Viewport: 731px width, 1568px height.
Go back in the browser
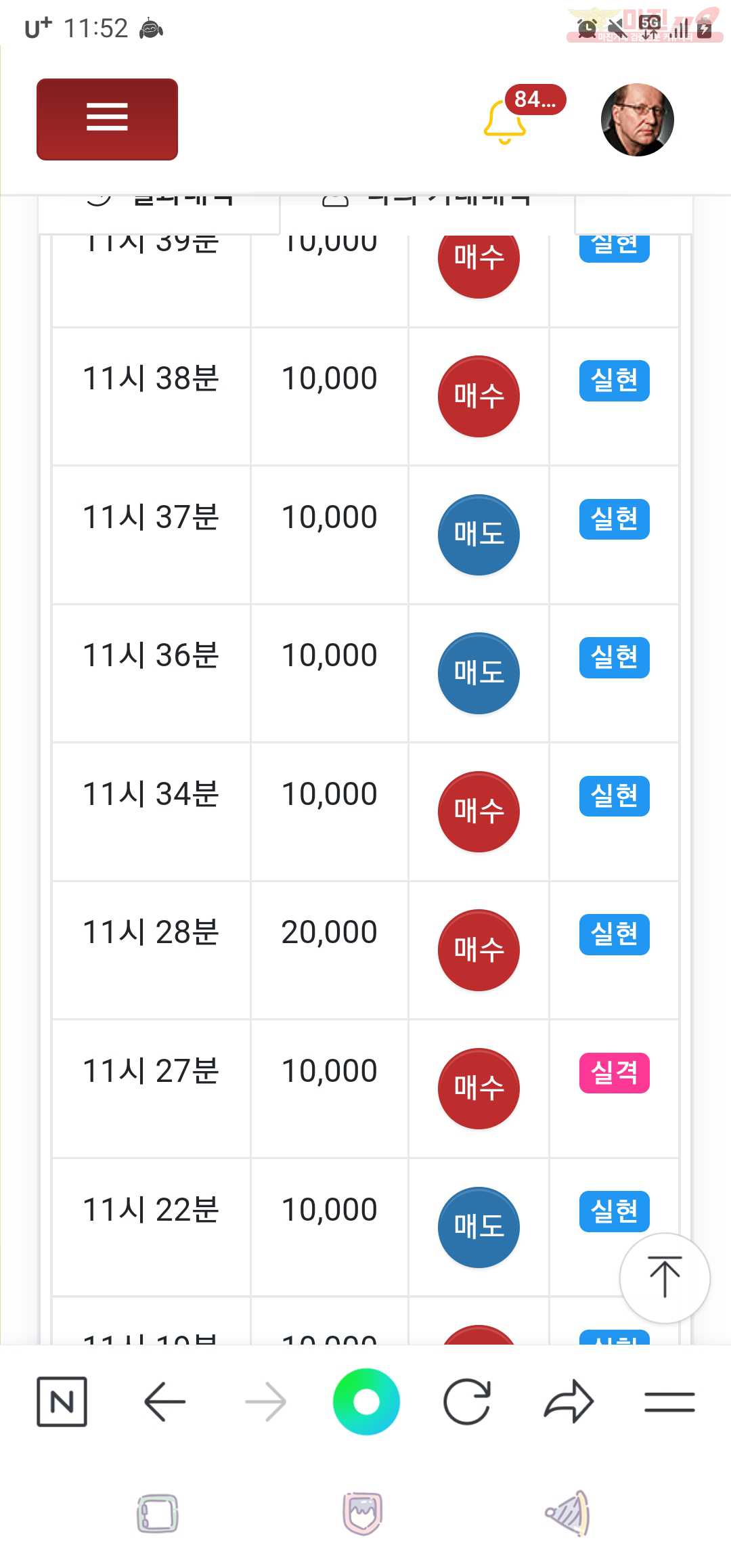(x=164, y=1401)
